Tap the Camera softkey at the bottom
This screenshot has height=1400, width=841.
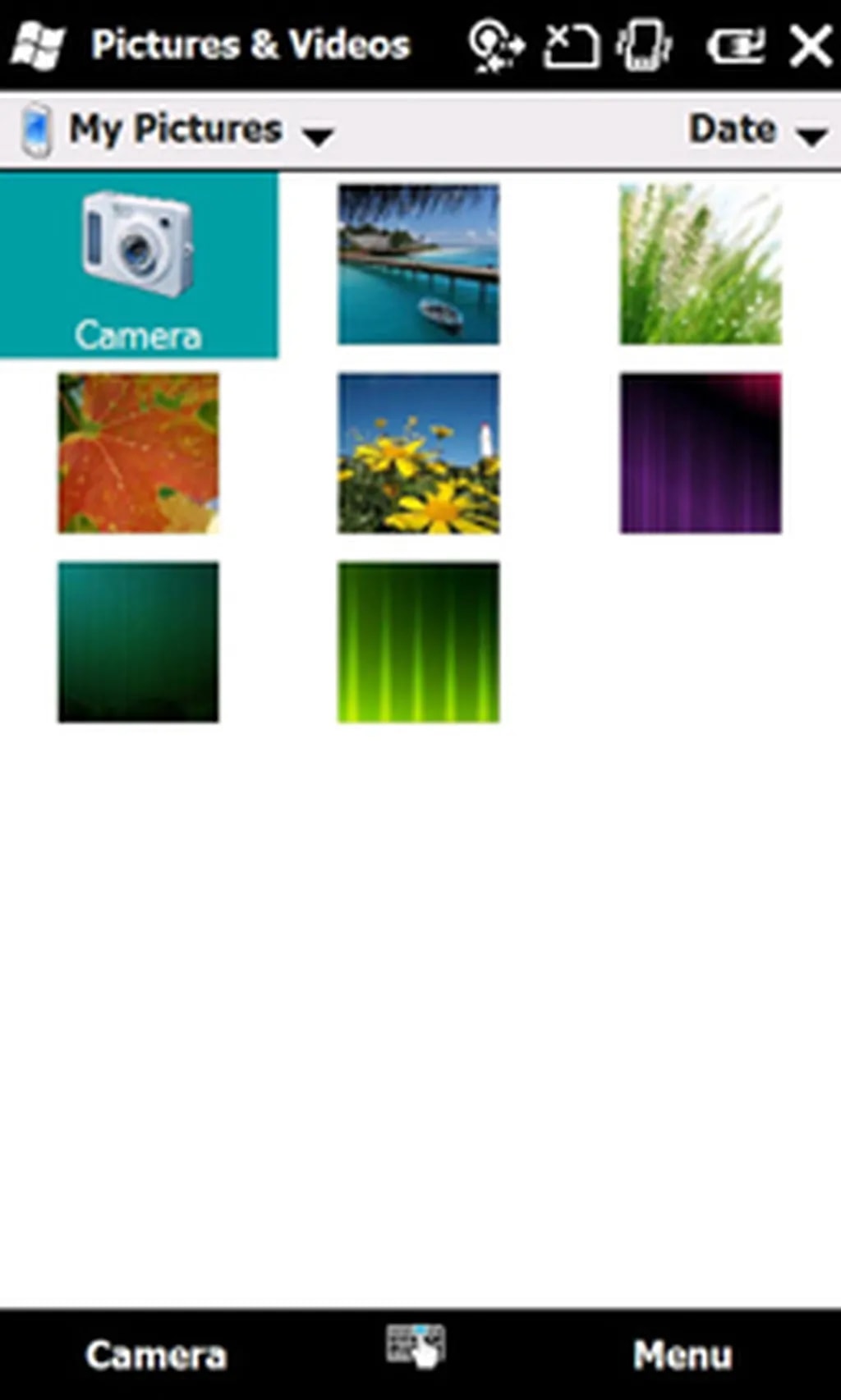pyautogui.click(x=156, y=1355)
